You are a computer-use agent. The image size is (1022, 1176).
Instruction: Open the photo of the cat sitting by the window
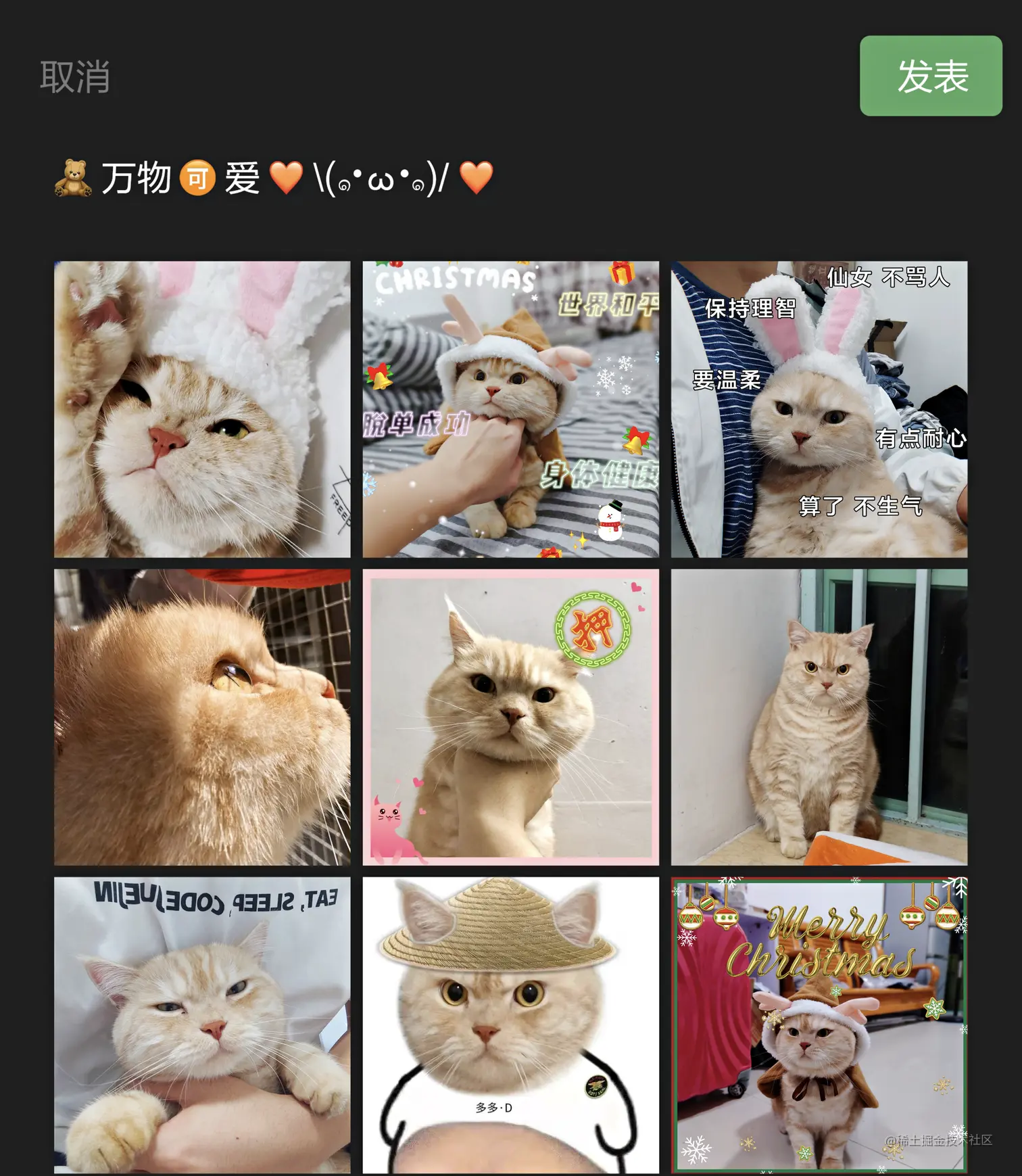point(819,717)
